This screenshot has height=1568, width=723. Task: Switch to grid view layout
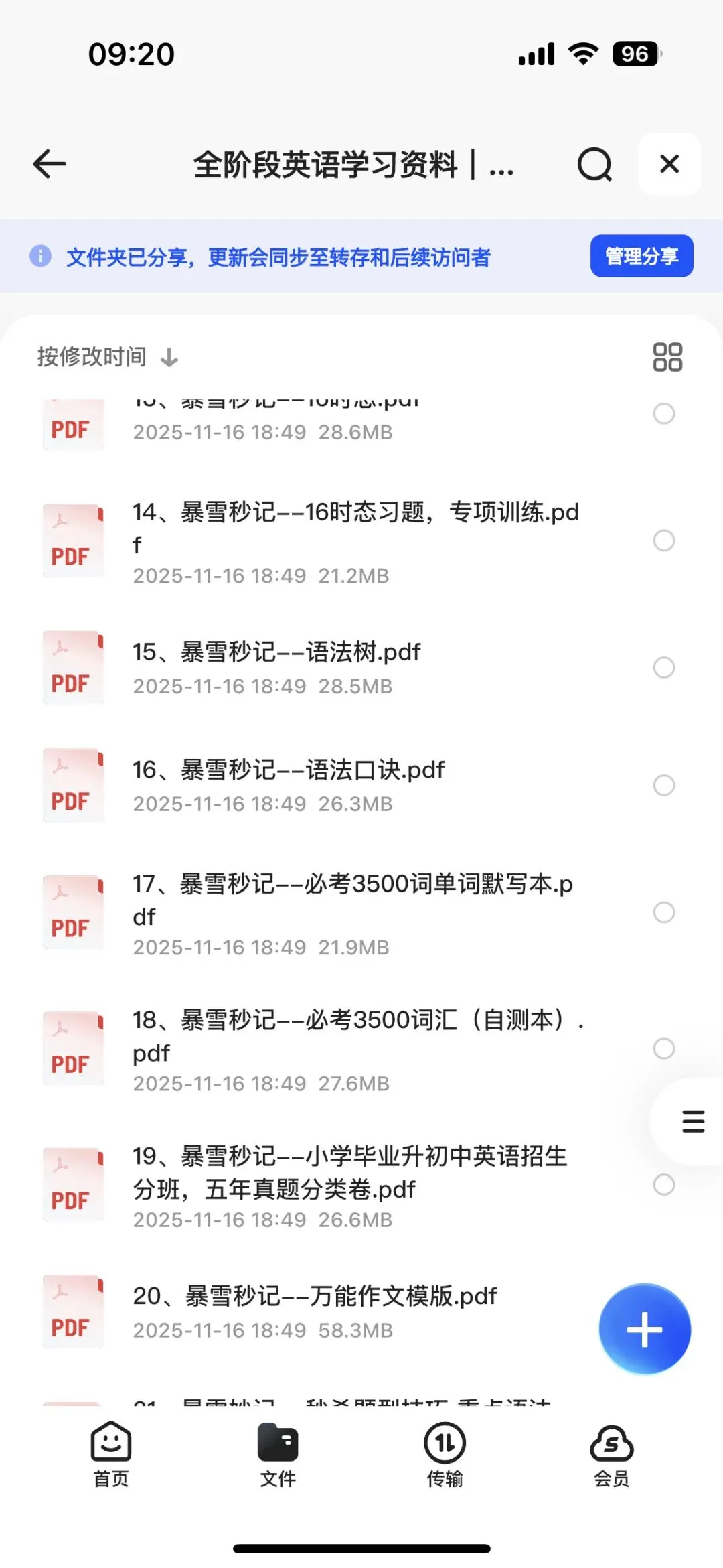(x=667, y=357)
